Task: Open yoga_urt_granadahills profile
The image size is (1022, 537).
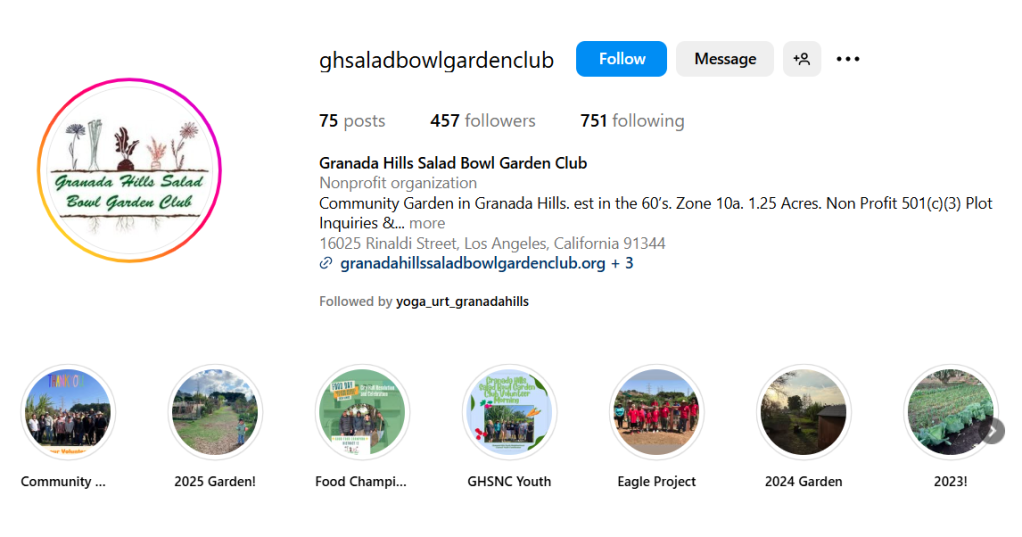Action: (x=462, y=301)
